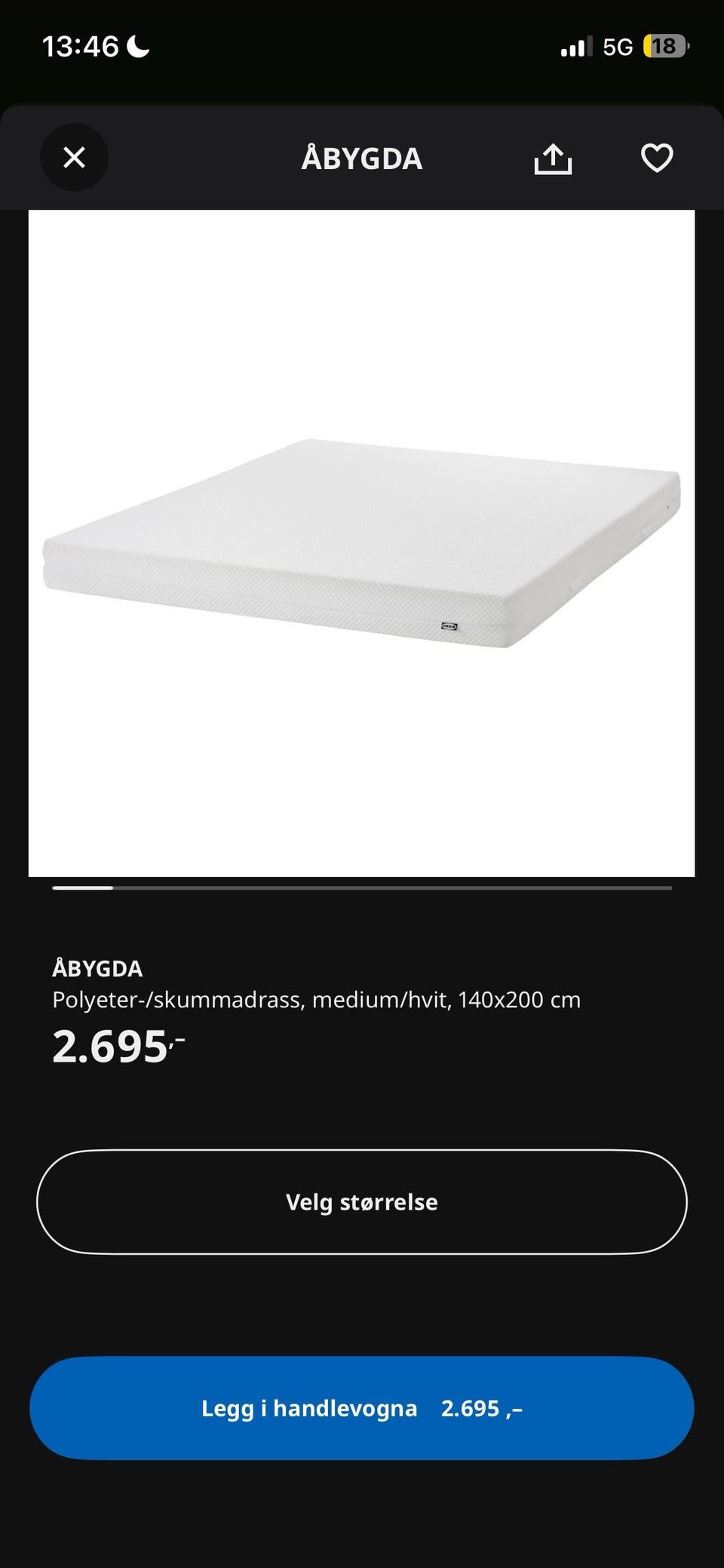Tap Legg i handlevogna to add to cart
The image size is (724, 1568).
click(x=362, y=1408)
